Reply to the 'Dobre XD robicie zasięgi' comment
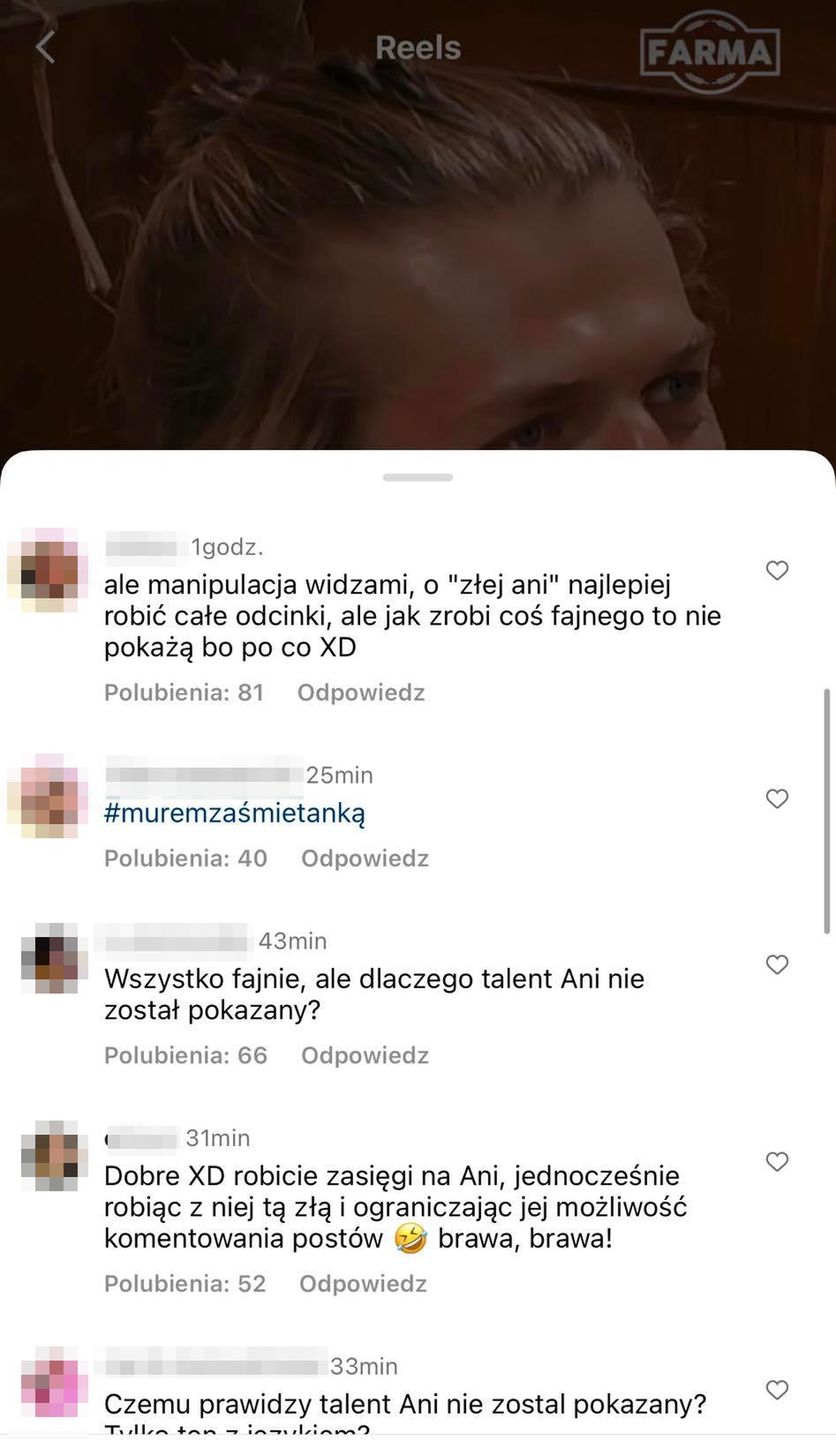Image resolution: width=836 pixels, height=1440 pixels. click(x=363, y=1283)
